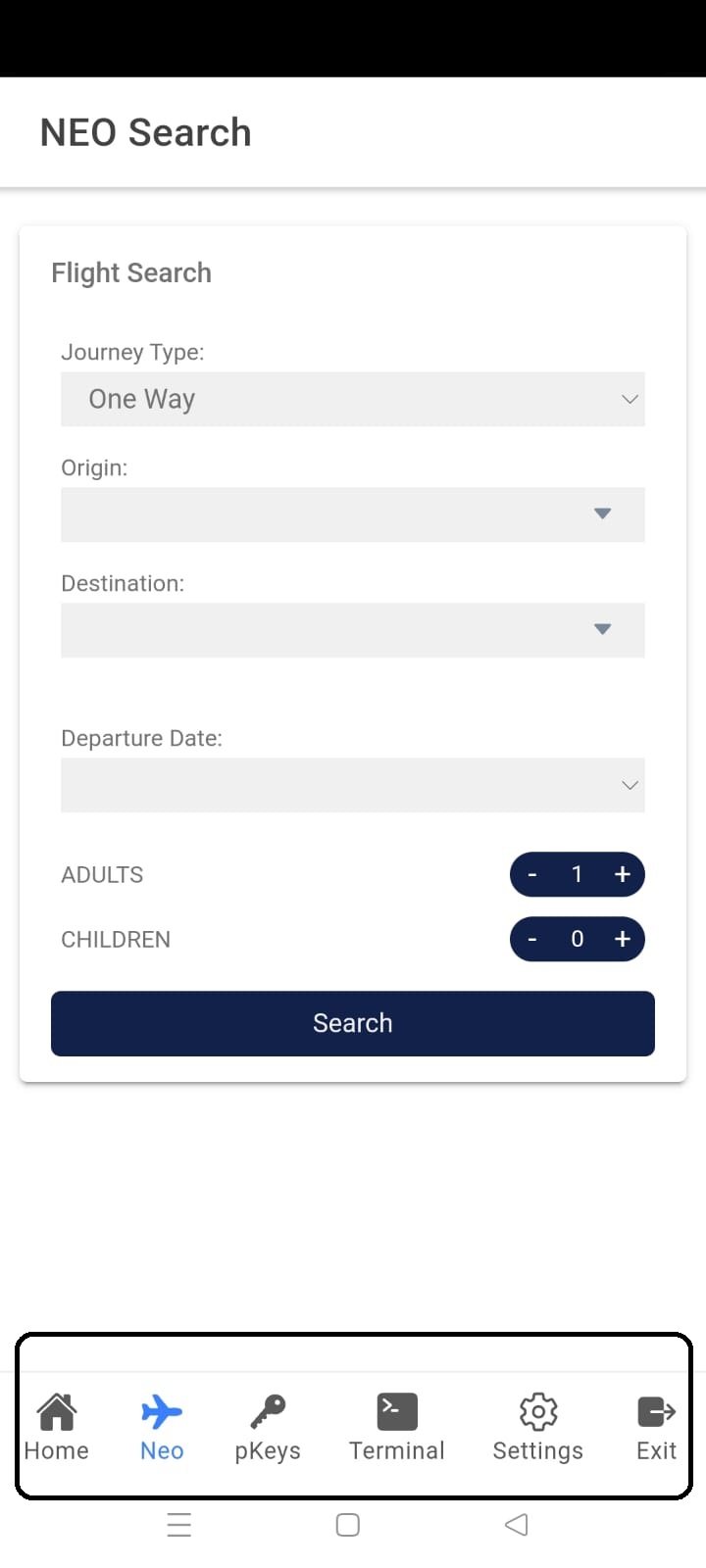The width and height of the screenshot is (706, 1568).
Task: Open the Destination dropdown arrow
Action: click(x=602, y=629)
